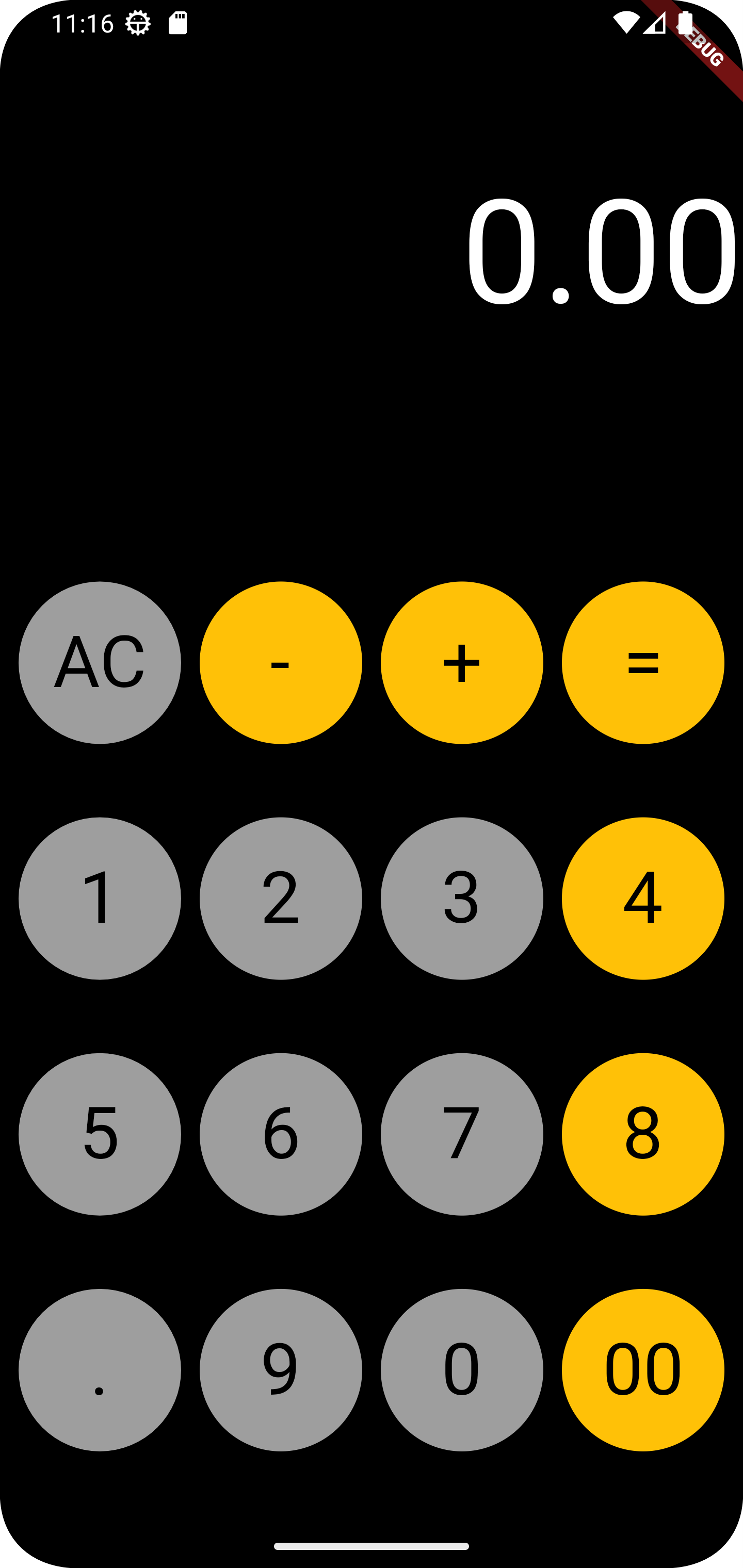The width and height of the screenshot is (743, 1568).
Task: Enter digit 2
Action: (281, 898)
